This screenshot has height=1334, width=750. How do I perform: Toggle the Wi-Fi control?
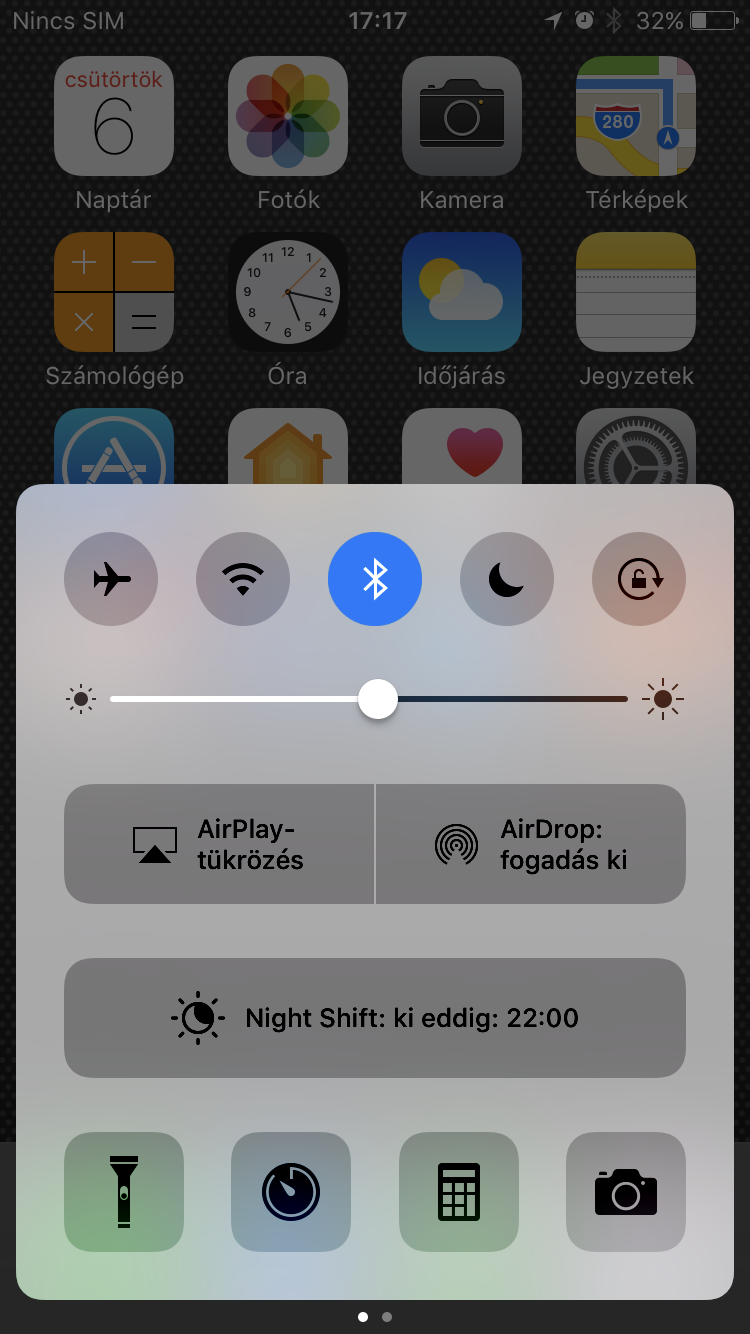243,579
